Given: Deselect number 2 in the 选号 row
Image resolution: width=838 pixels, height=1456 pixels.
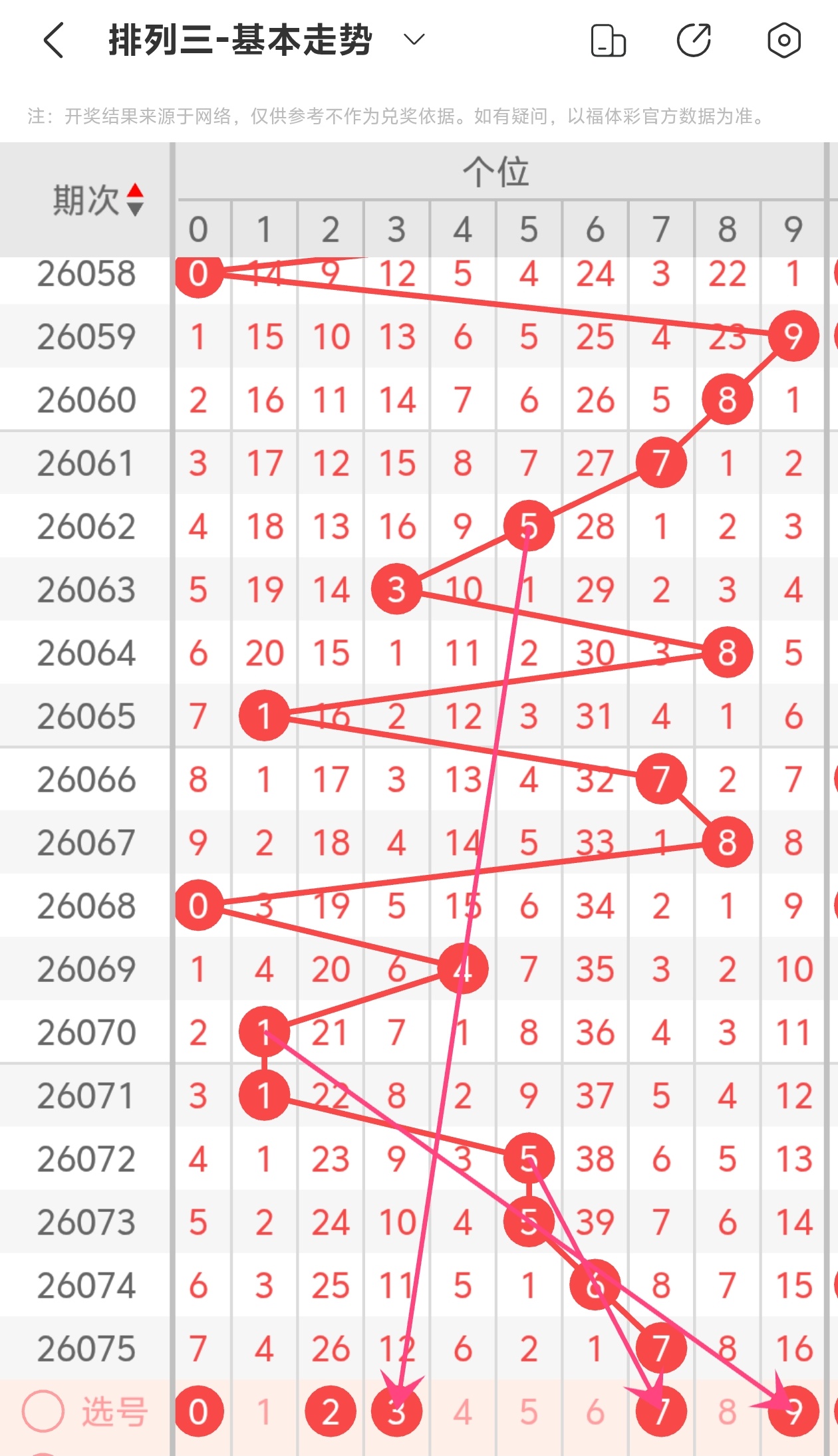Looking at the screenshot, I should click(x=331, y=1411).
